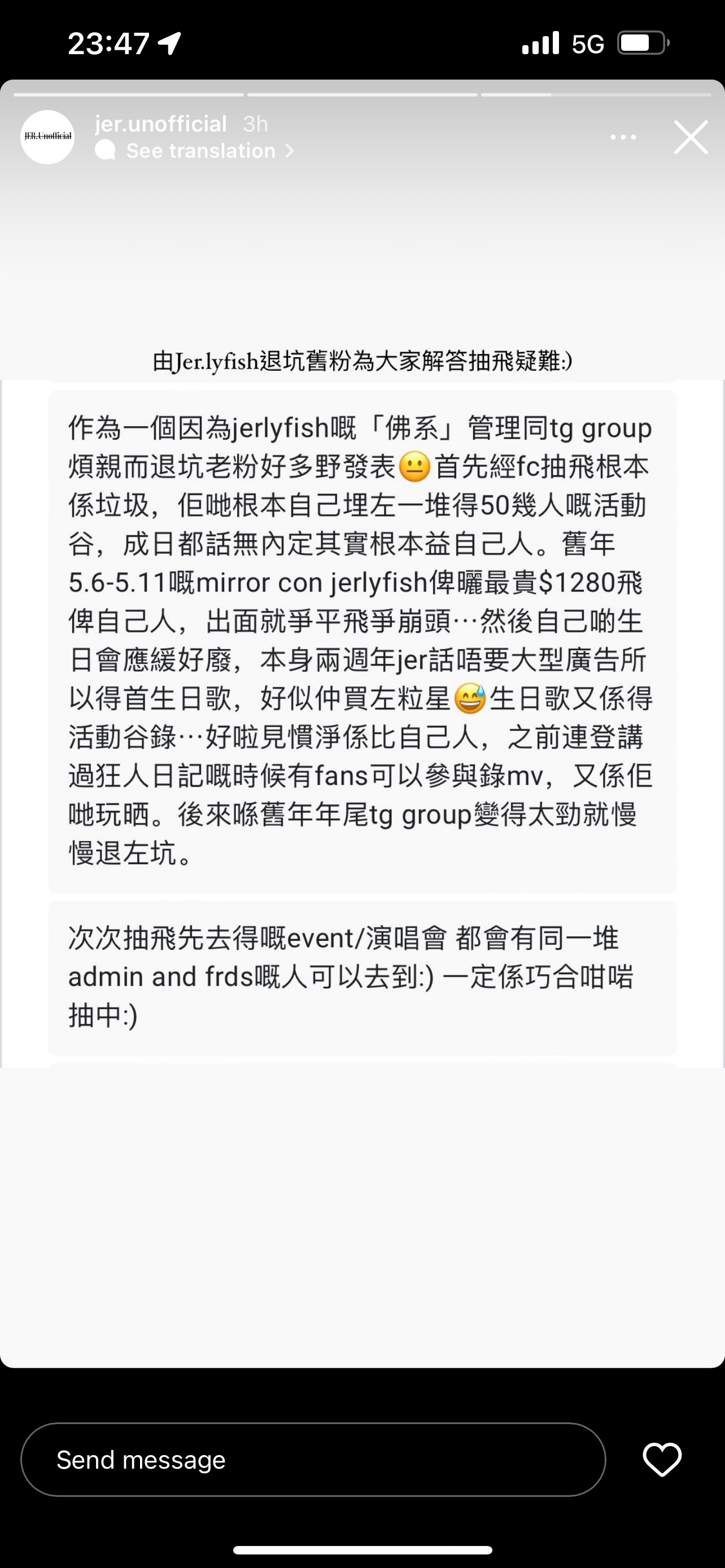Tap the jer.unofficial username

[161, 124]
